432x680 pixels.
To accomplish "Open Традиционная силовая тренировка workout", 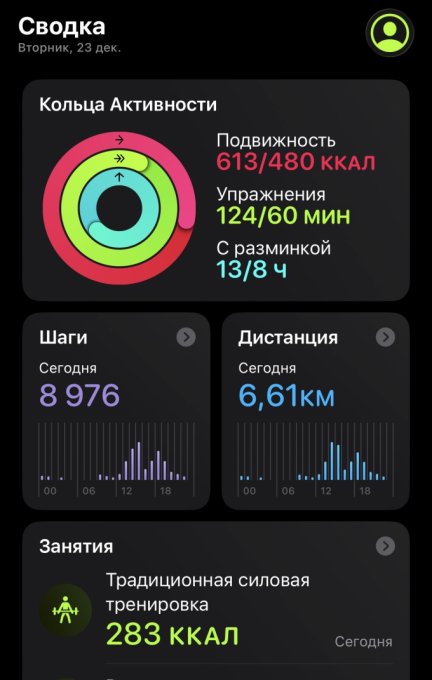I will [216, 612].
